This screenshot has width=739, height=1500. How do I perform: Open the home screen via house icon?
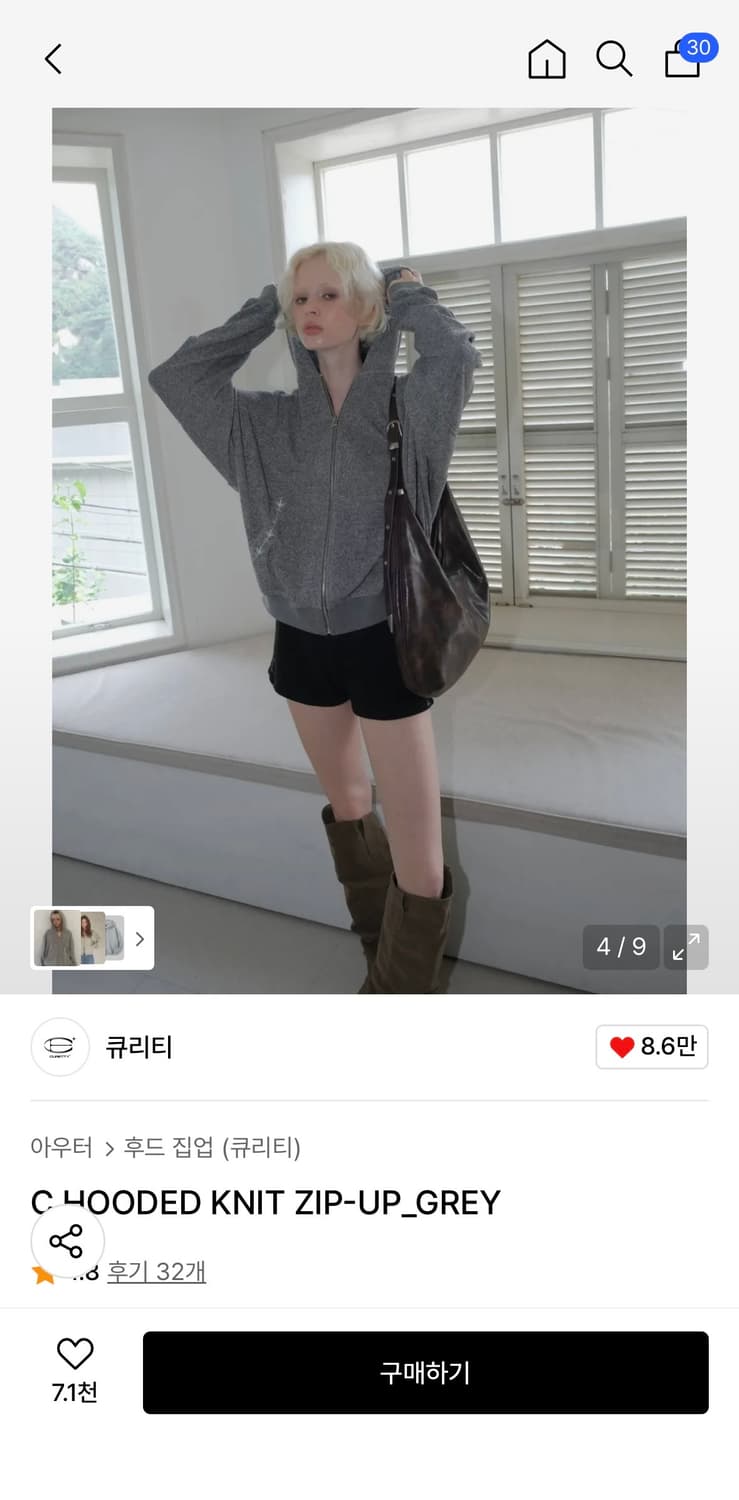(x=547, y=59)
